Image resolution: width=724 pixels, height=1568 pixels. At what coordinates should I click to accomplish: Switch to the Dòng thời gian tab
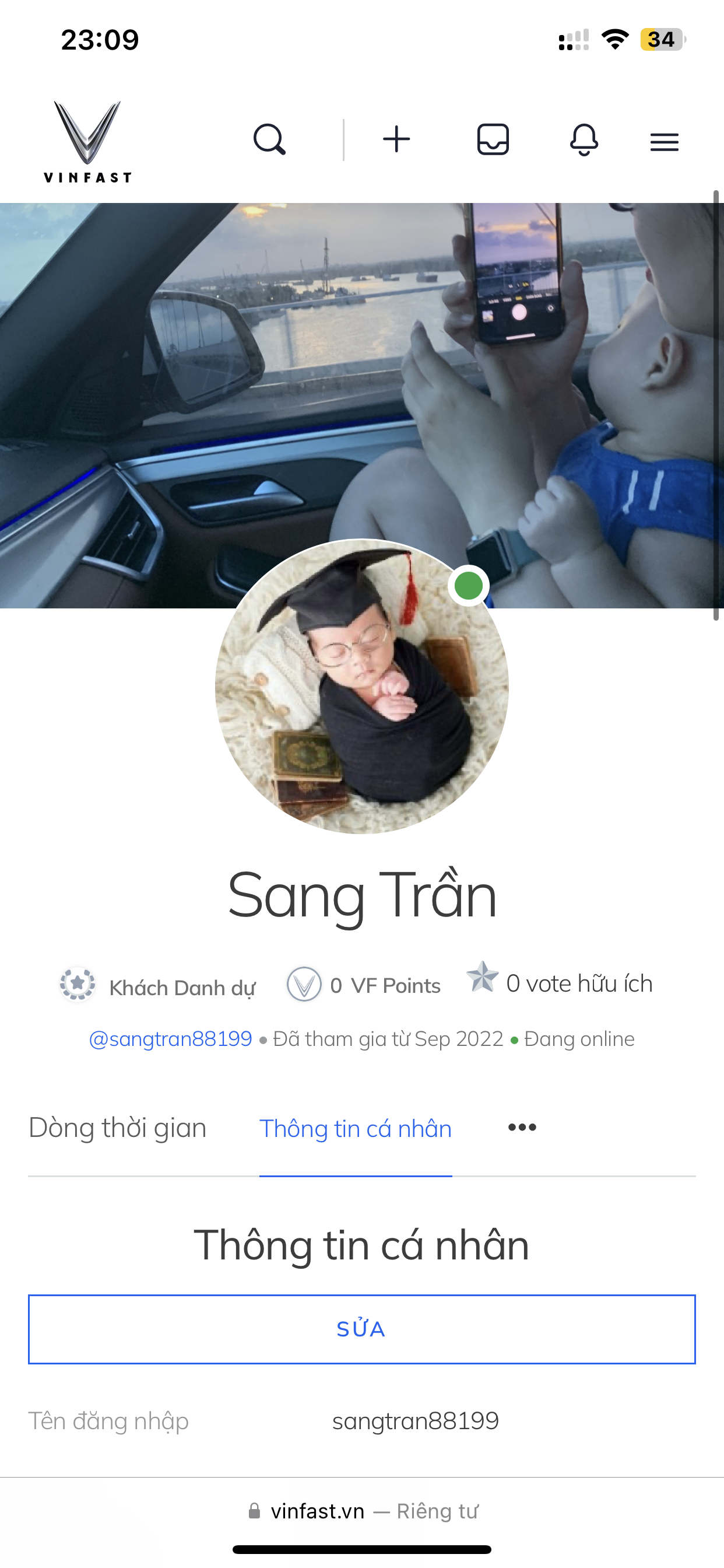(x=117, y=1128)
